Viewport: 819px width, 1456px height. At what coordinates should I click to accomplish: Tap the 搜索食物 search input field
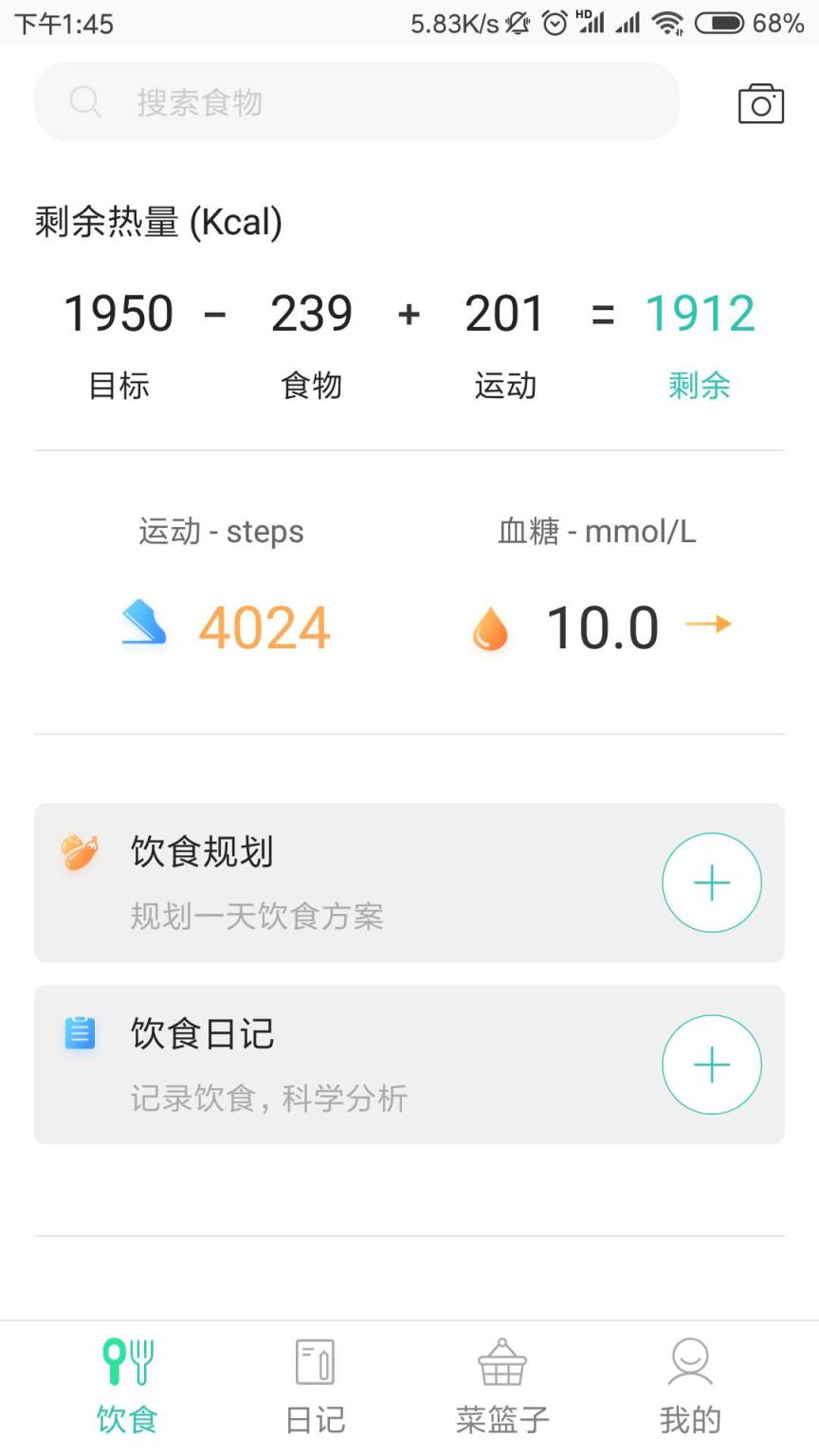(356, 101)
